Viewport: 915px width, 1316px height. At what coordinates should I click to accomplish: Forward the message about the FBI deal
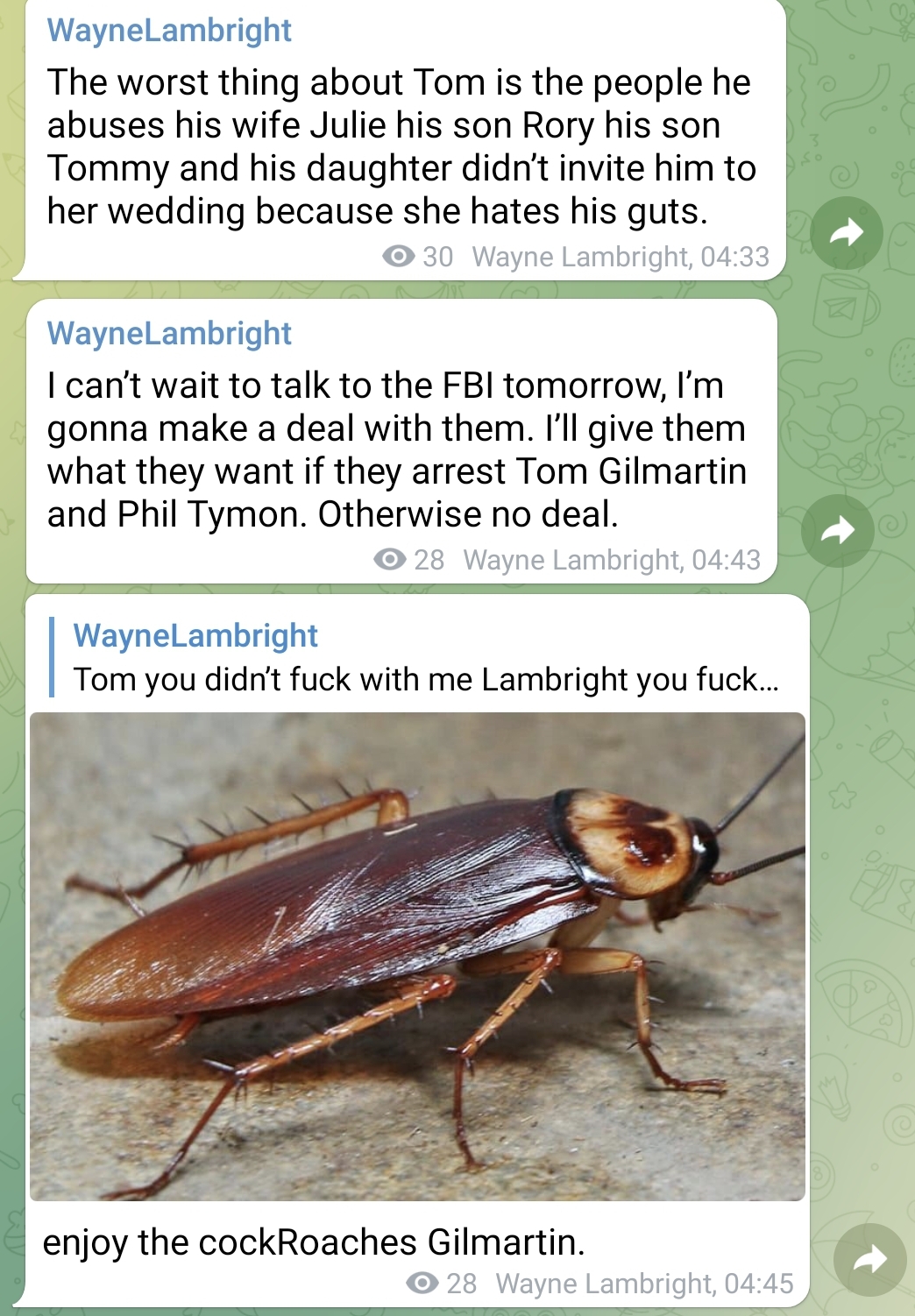point(838,531)
